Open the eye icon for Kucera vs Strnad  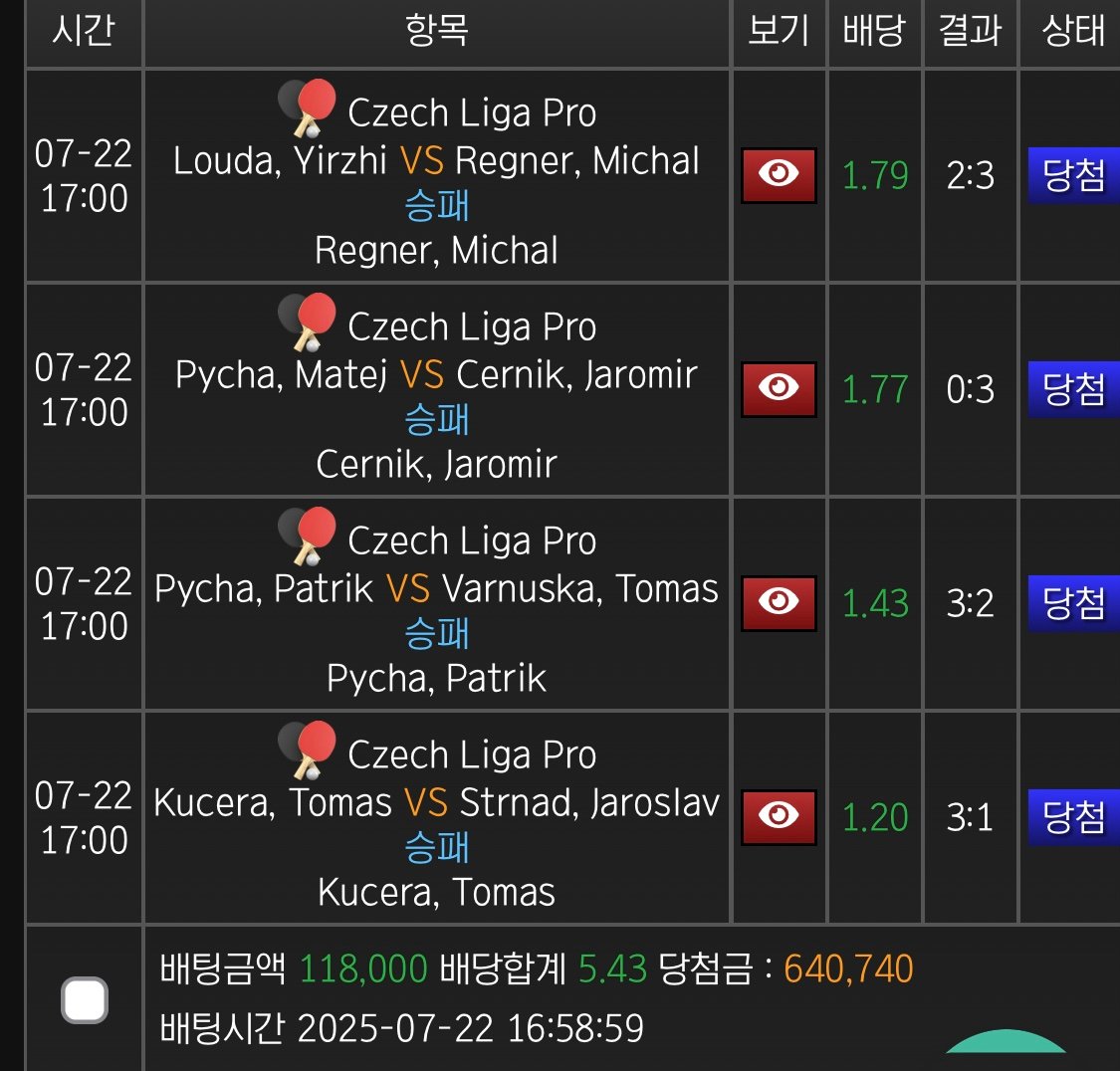[779, 817]
